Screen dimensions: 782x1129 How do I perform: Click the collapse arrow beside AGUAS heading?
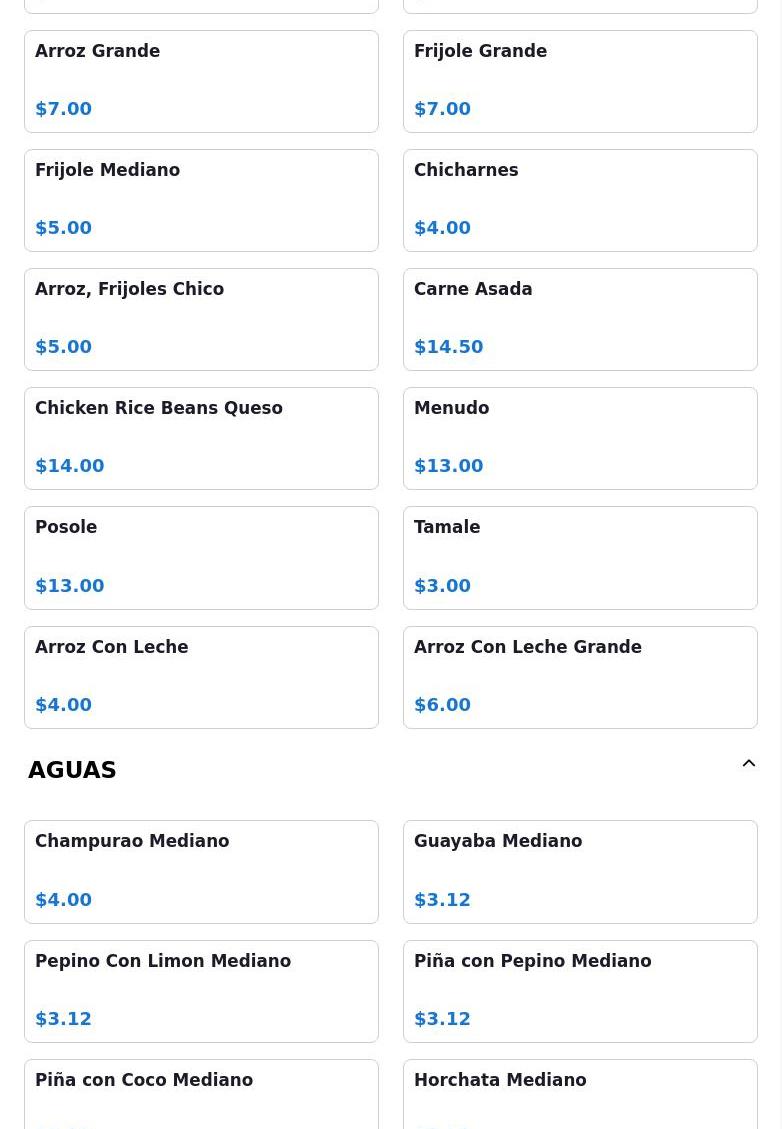tap(748, 763)
